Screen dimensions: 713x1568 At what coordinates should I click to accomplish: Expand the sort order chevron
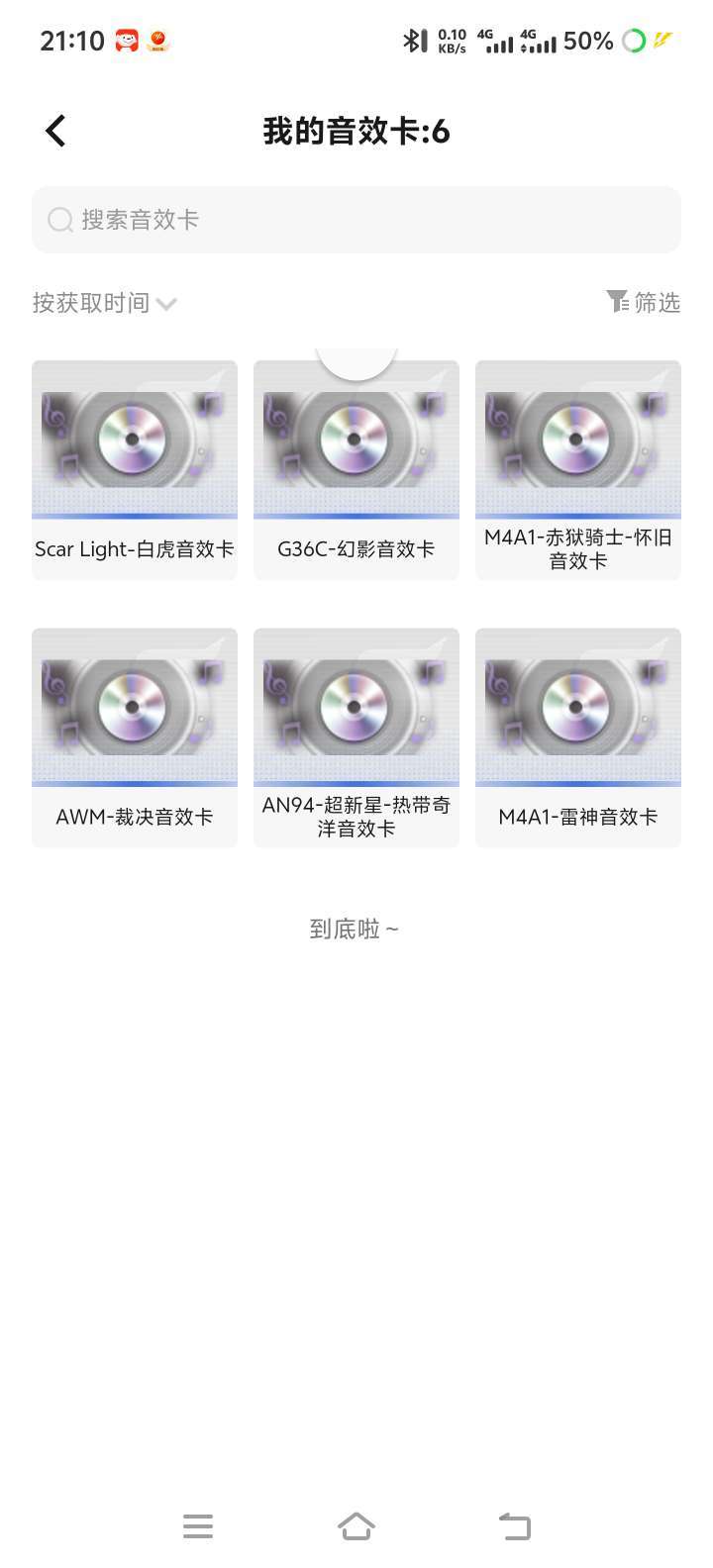tap(167, 304)
